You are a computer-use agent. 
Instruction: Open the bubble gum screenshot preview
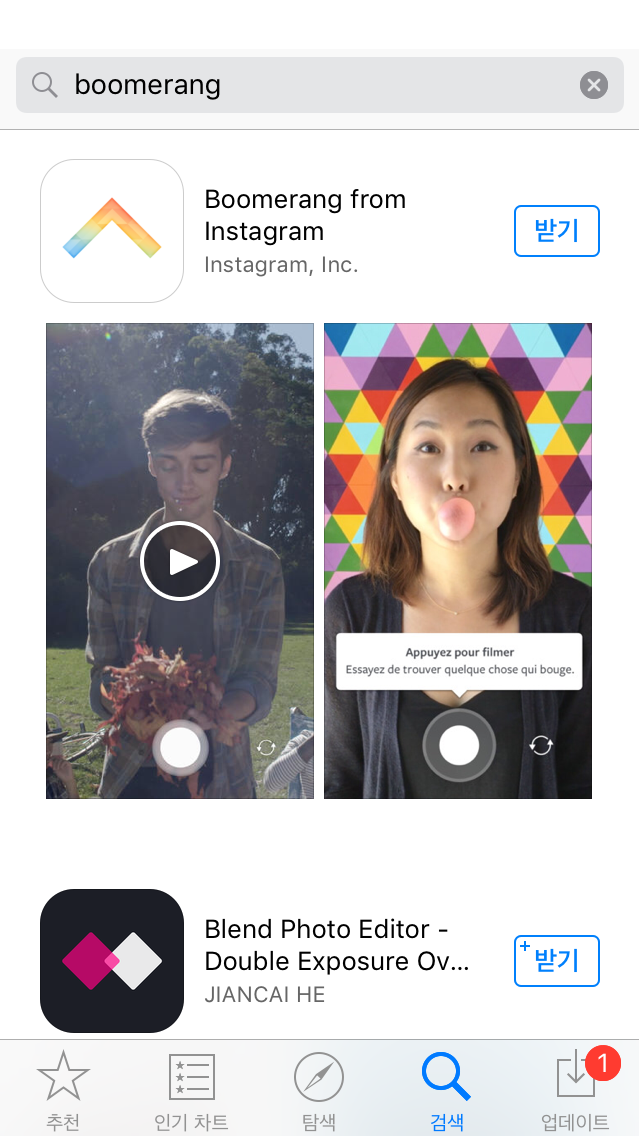click(x=458, y=500)
